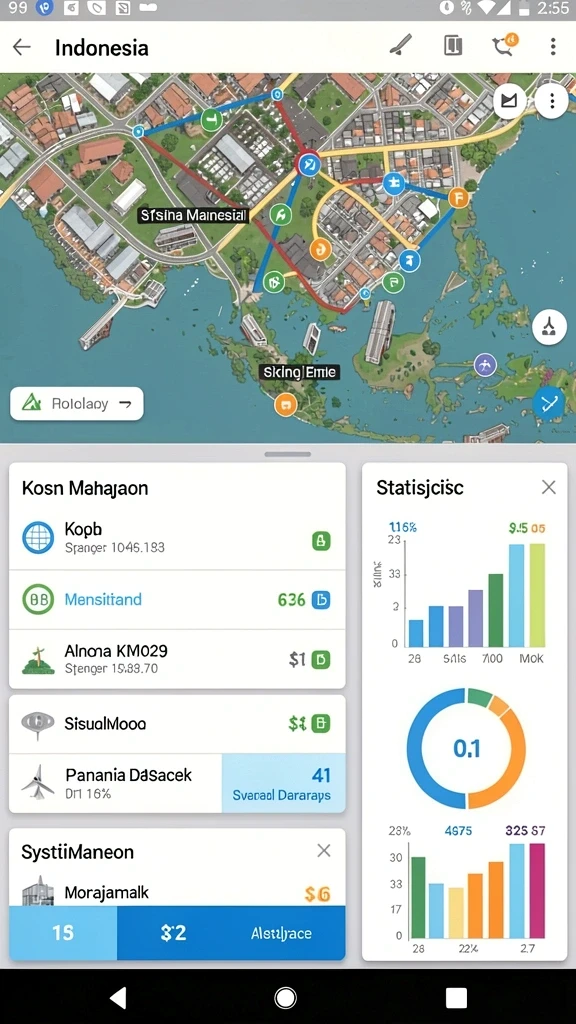
Task: Tap the Svaraol Dararaps highlighted button
Action: [x=283, y=783]
